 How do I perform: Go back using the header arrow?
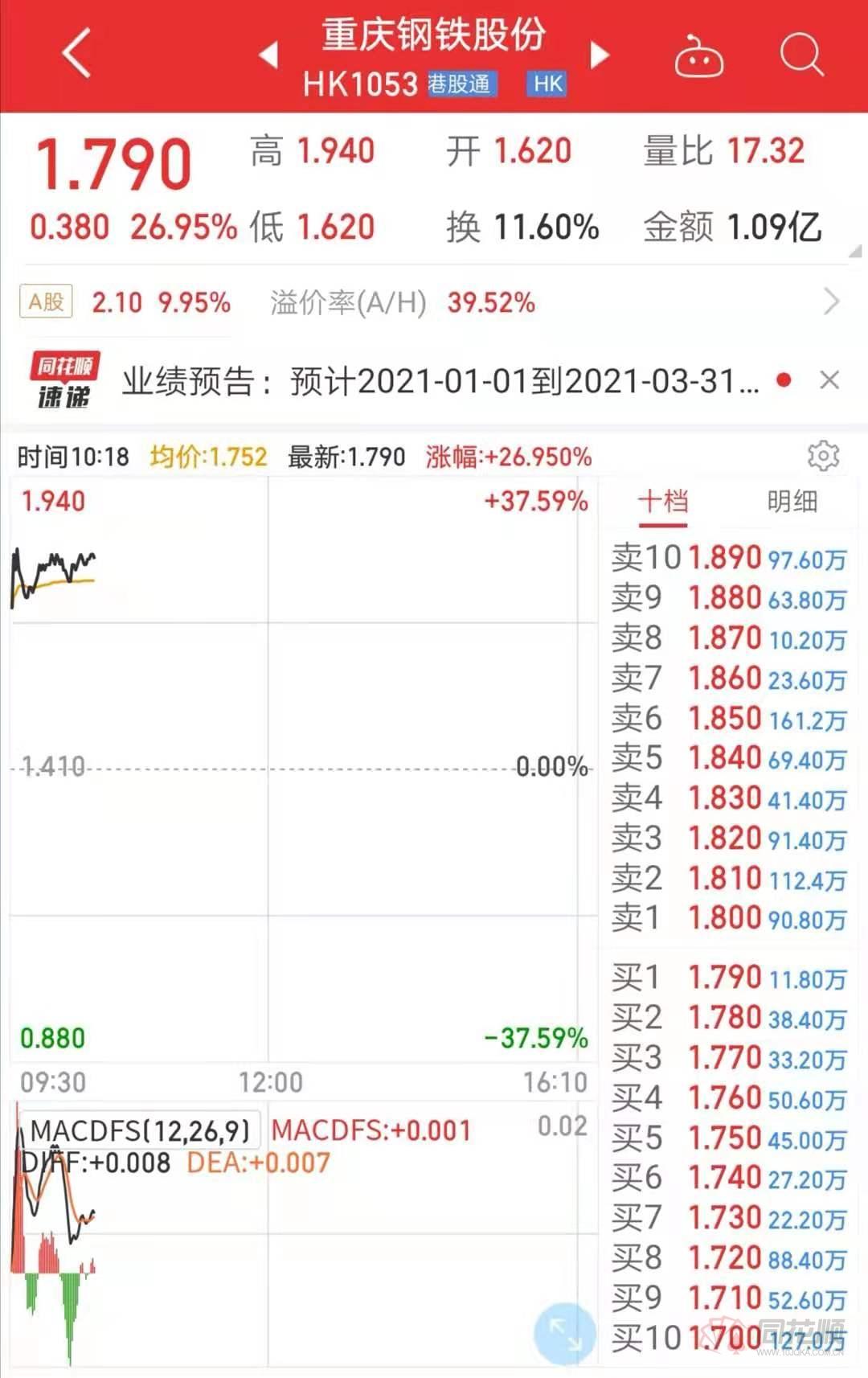pyautogui.click(x=76, y=55)
